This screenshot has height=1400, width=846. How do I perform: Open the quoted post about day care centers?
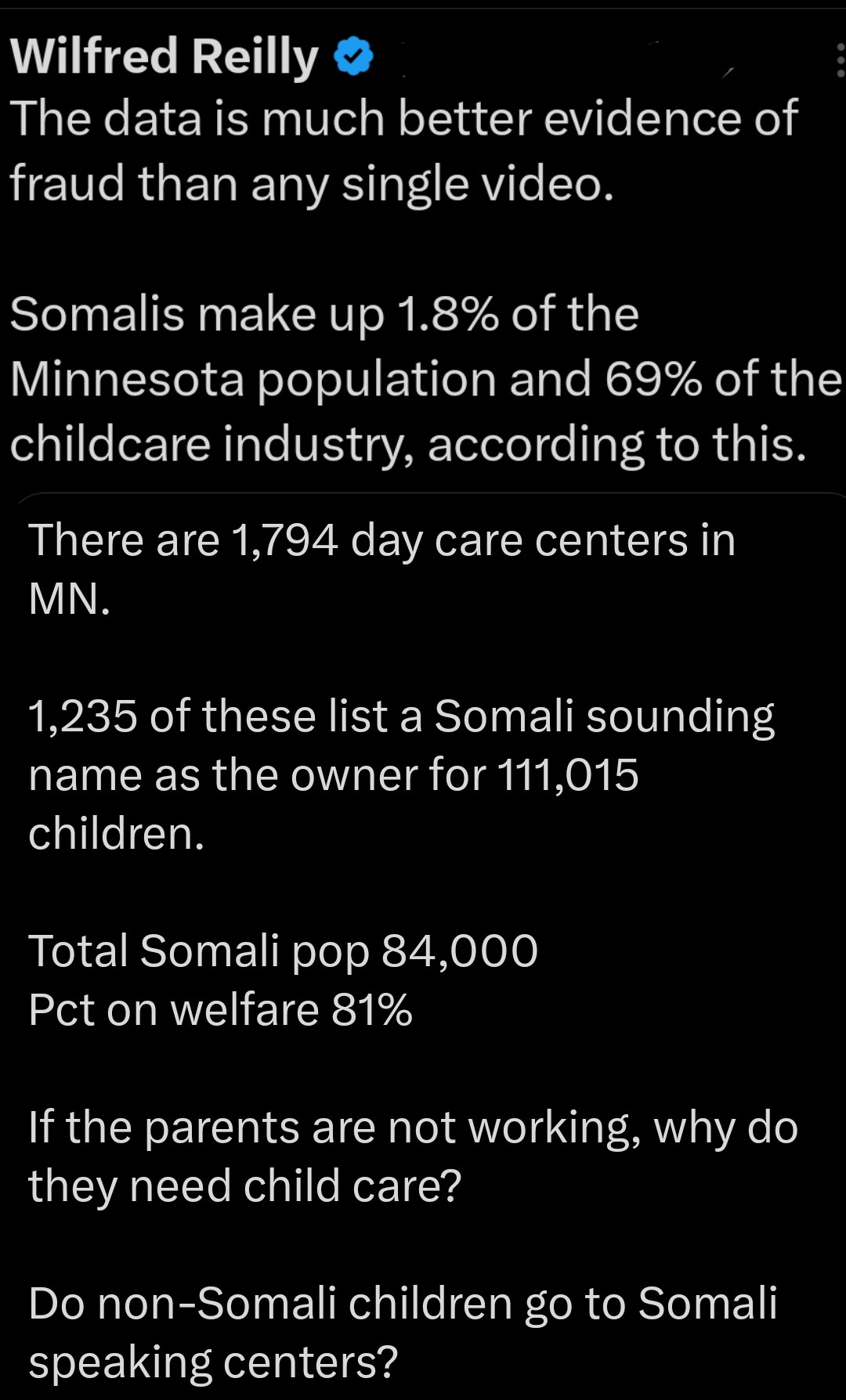click(423, 861)
